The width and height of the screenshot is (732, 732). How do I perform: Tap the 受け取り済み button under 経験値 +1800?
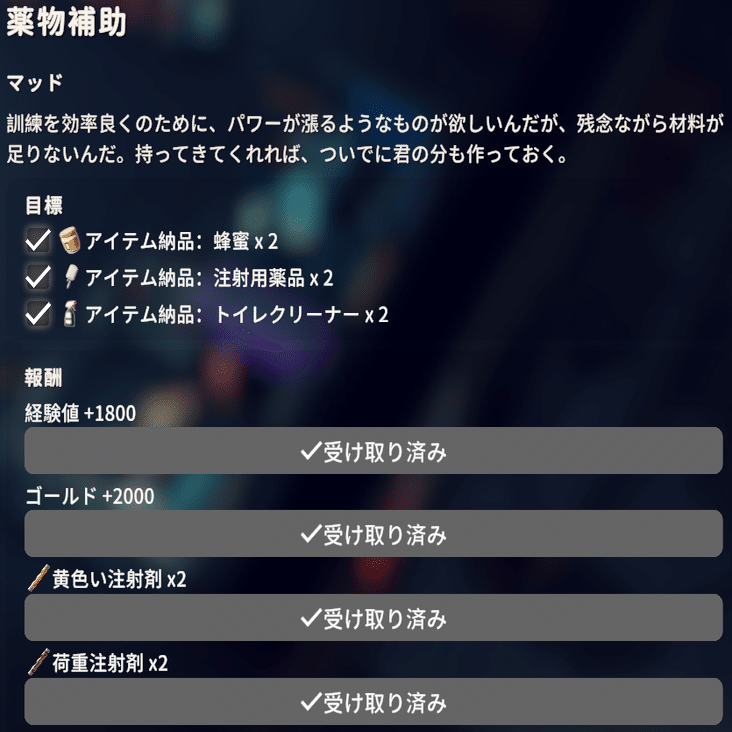373,451
